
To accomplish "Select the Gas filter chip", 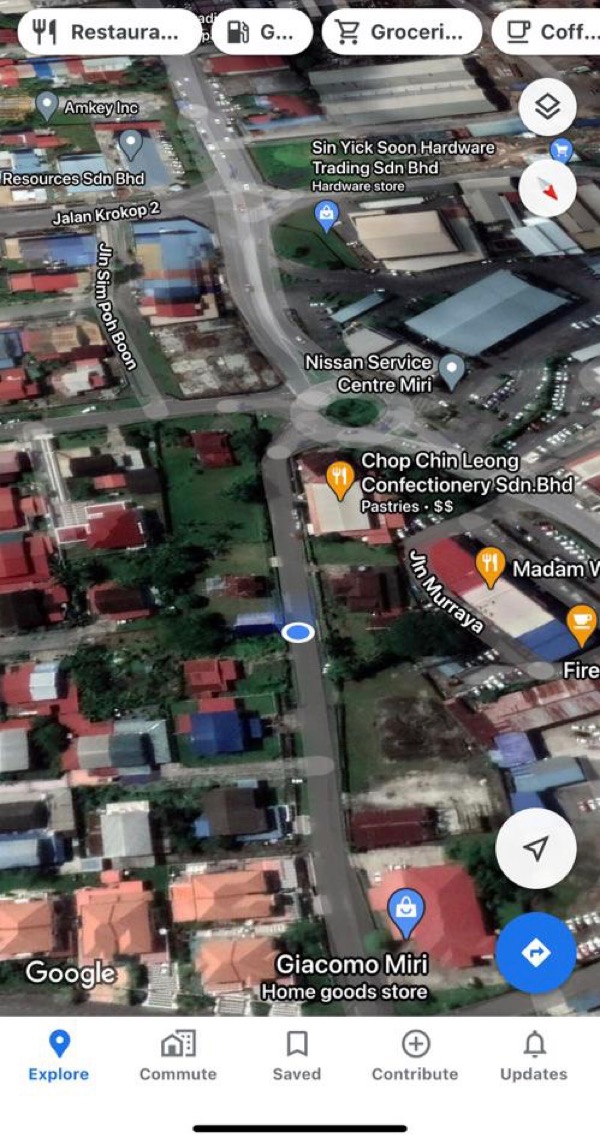I will point(262,32).
